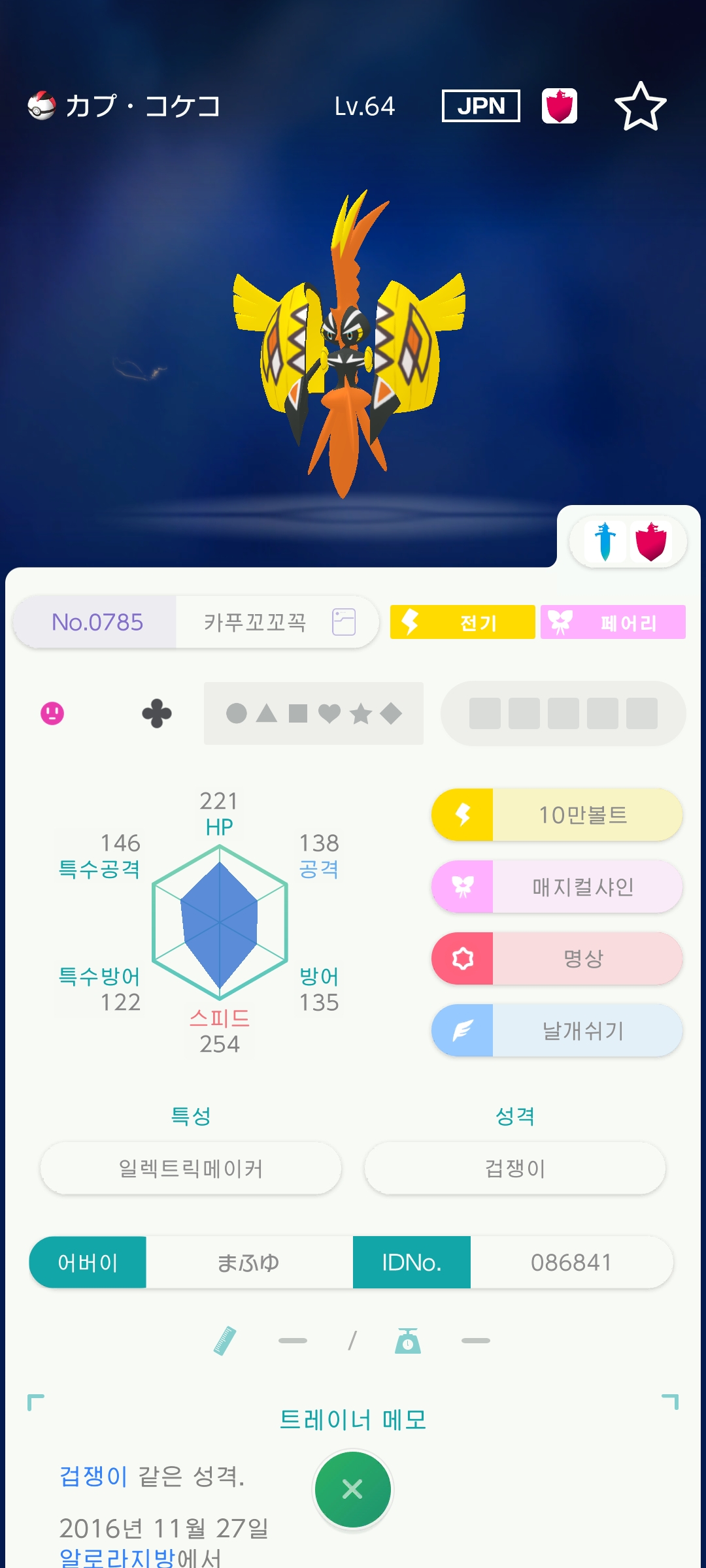Open move 10만볼트 details
706x1568 pixels.
pyautogui.click(x=557, y=815)
